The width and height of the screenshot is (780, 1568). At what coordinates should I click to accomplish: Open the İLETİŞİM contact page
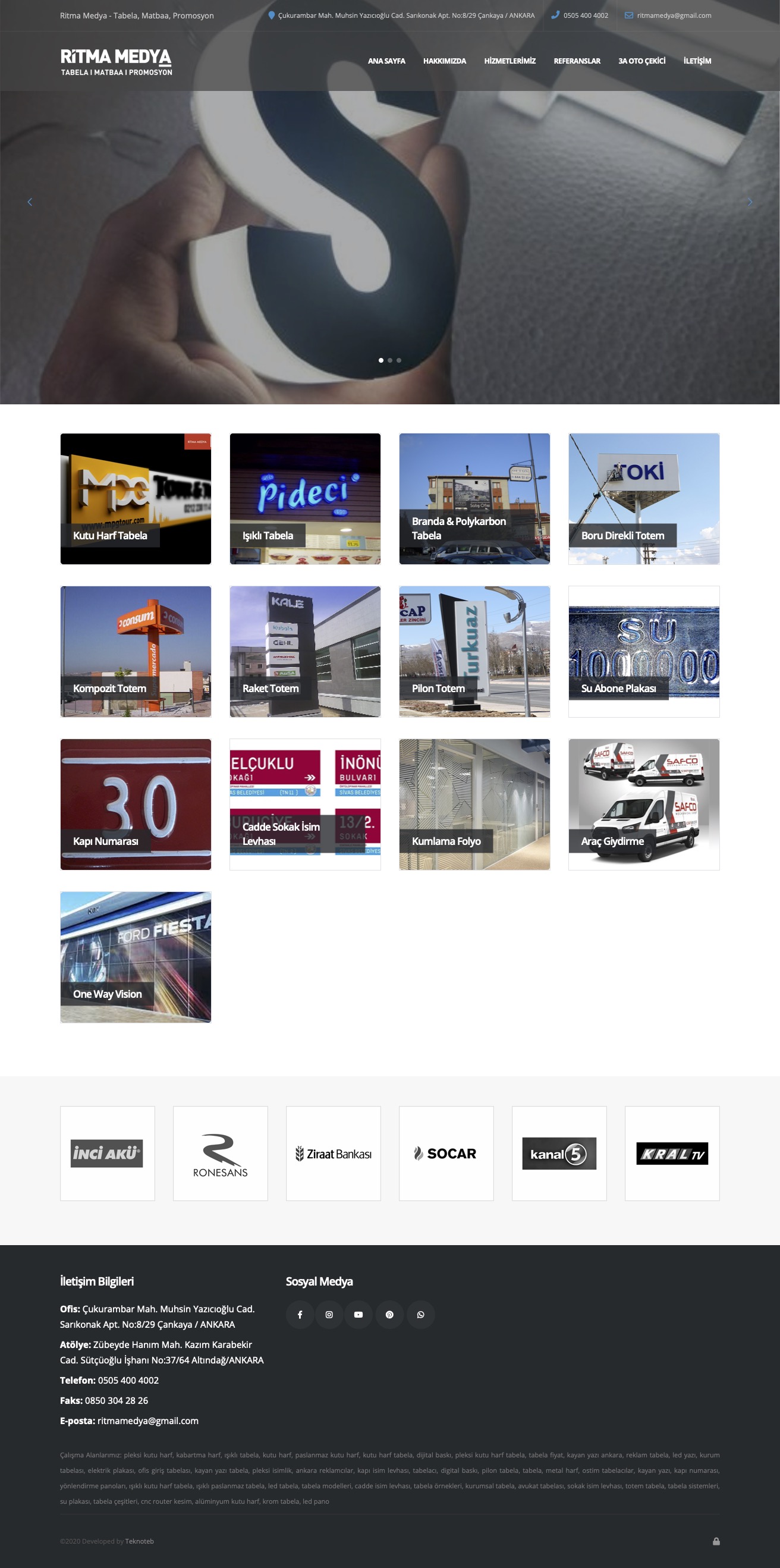[697, 61]
